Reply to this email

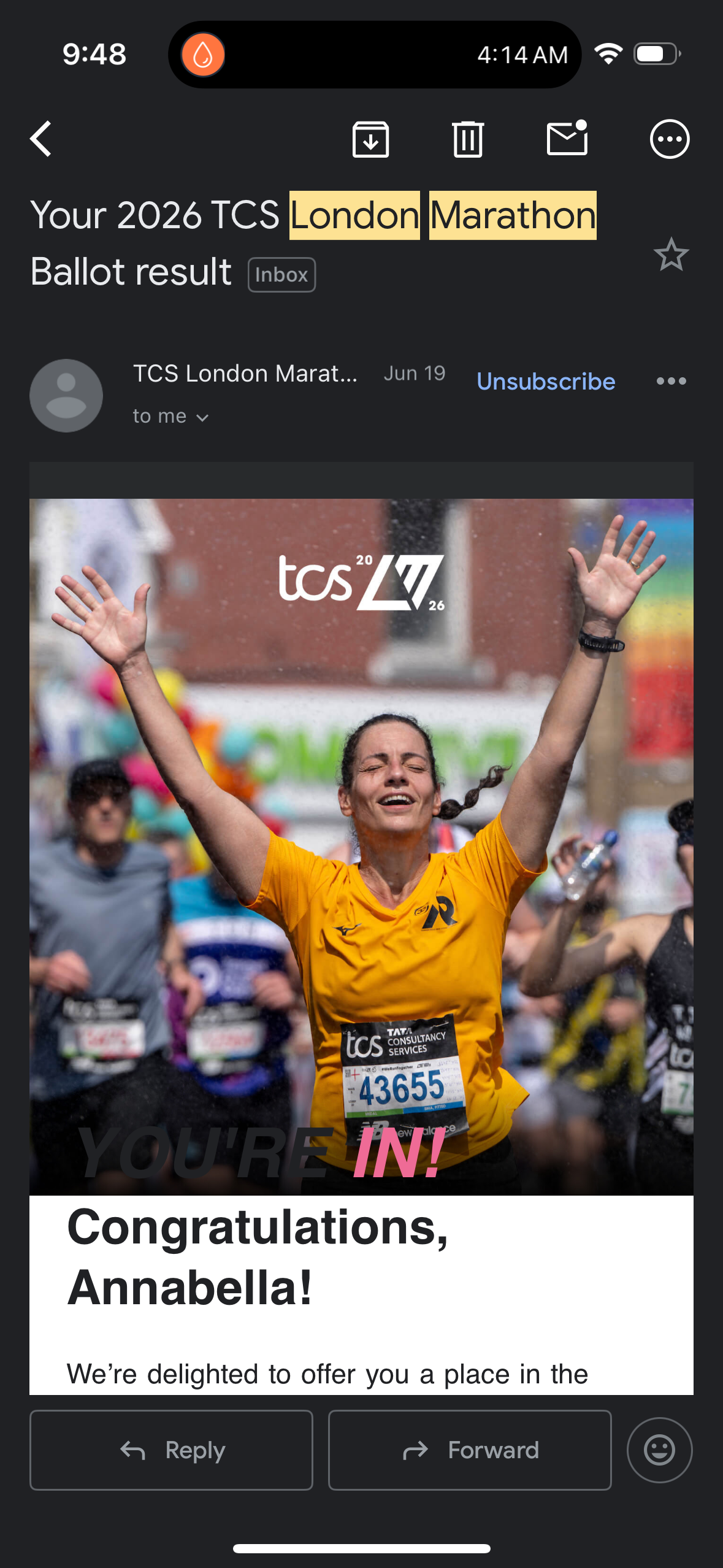click(171, 1450)
